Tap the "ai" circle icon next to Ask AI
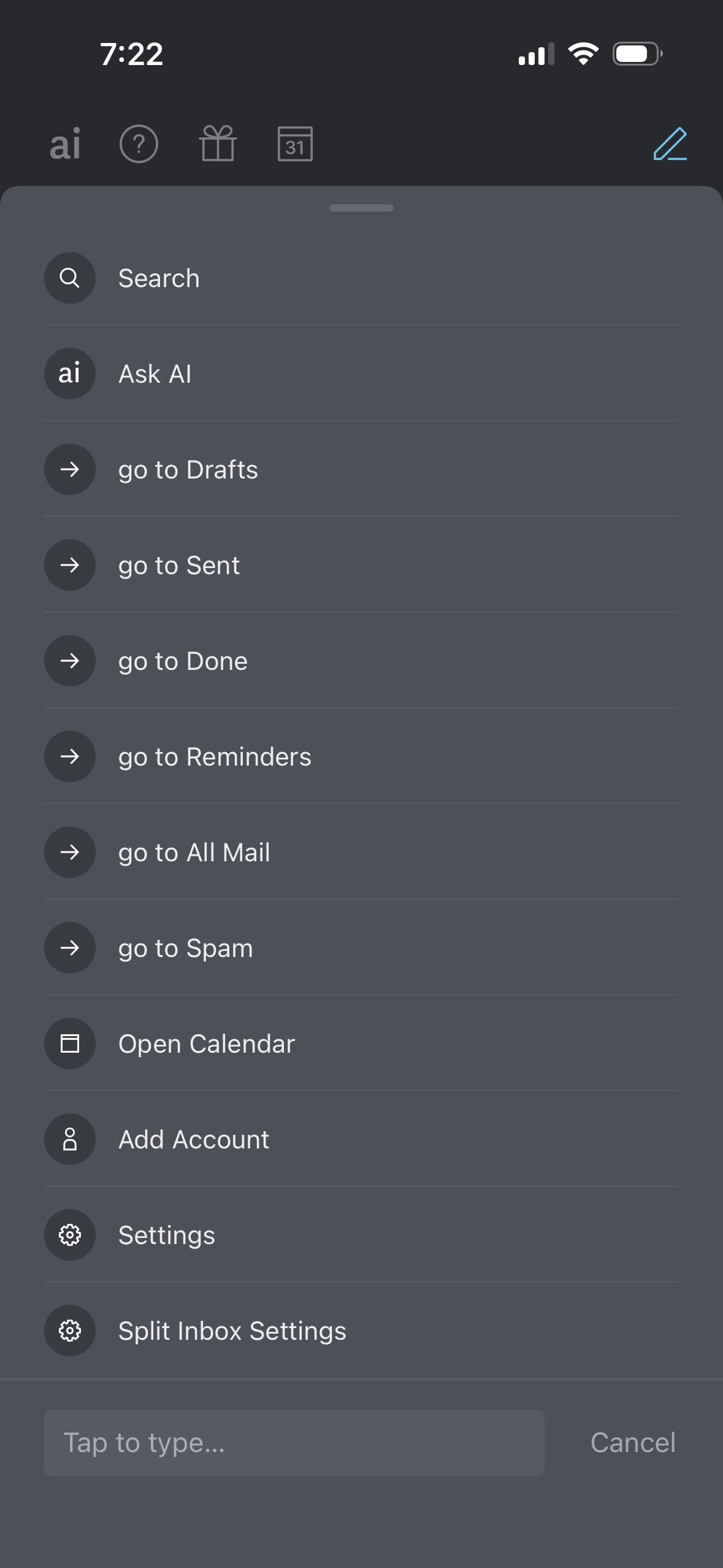The image size is (723, 1568). [x=70, y=373]
